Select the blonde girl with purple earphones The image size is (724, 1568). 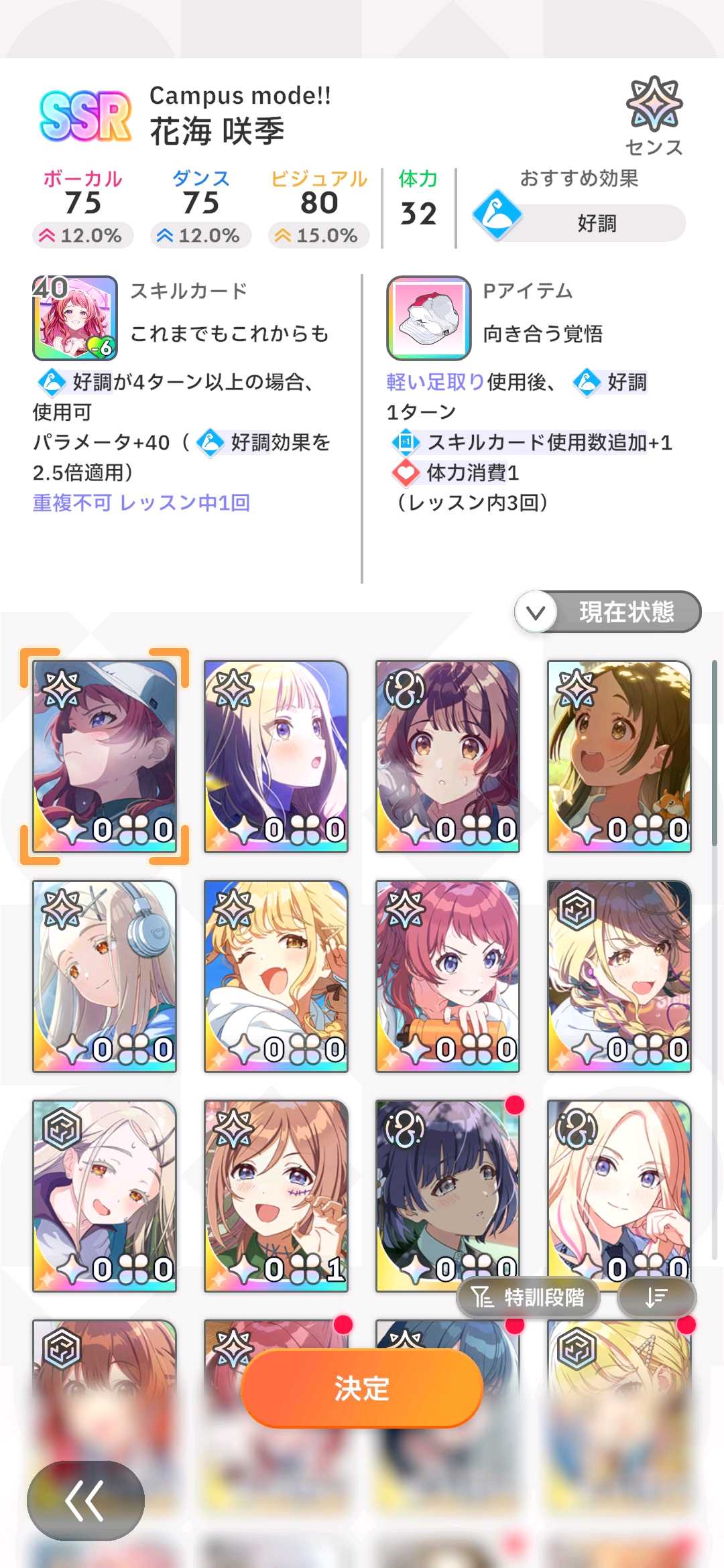(x=619, y=976)
